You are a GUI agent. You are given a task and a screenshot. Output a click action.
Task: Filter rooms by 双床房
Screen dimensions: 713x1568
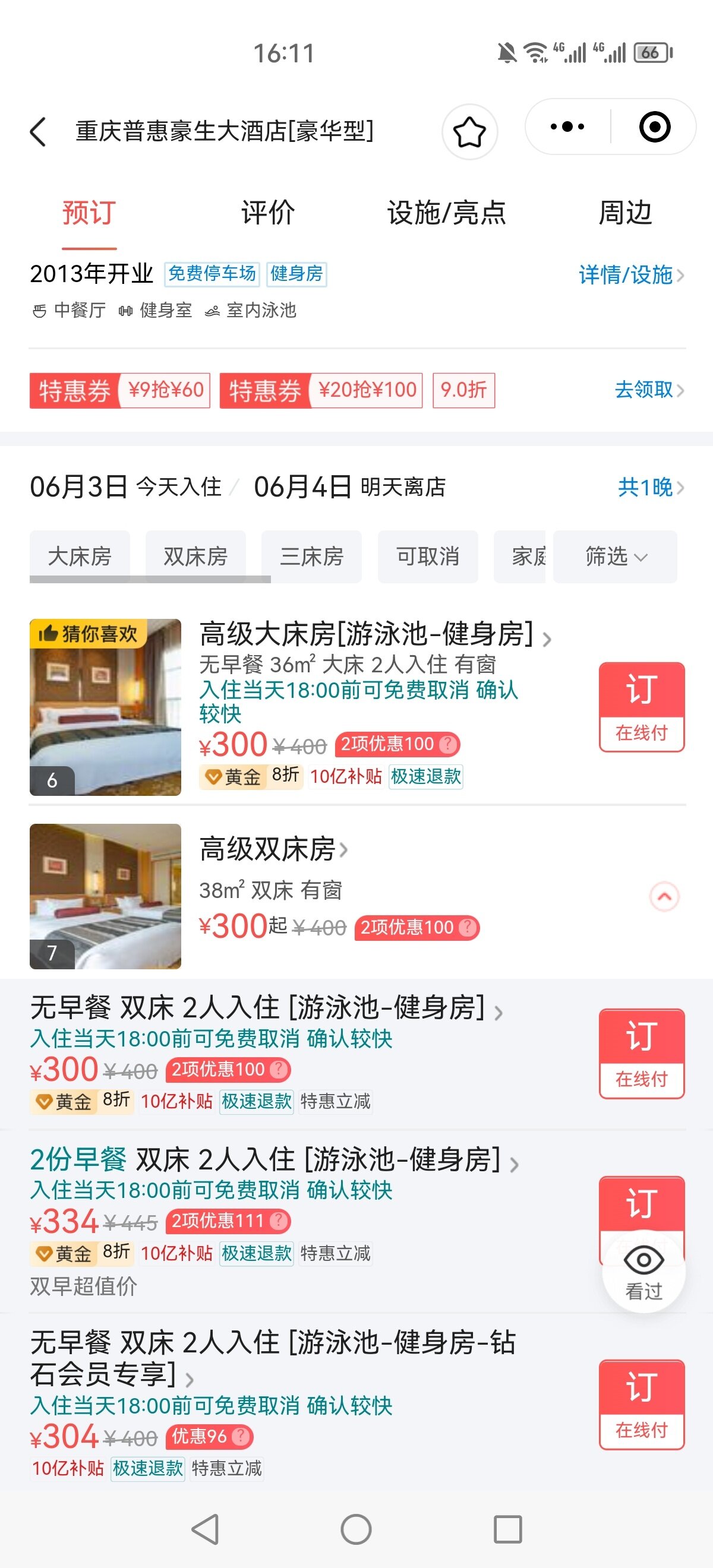(195, 557)
